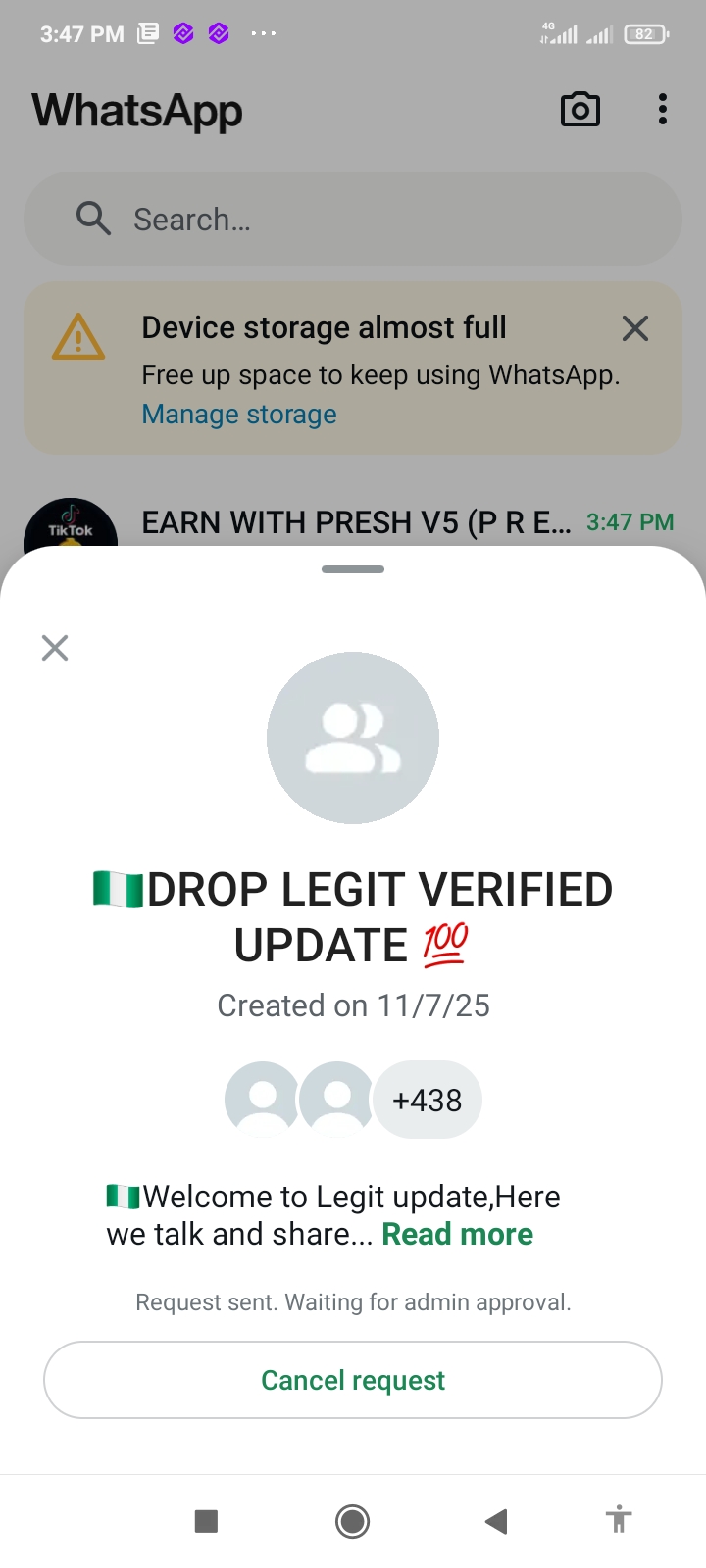The width and height of the screenshot is (706, 1568).
Task: Tap the Search field
Action: click(x=353, y=220)
